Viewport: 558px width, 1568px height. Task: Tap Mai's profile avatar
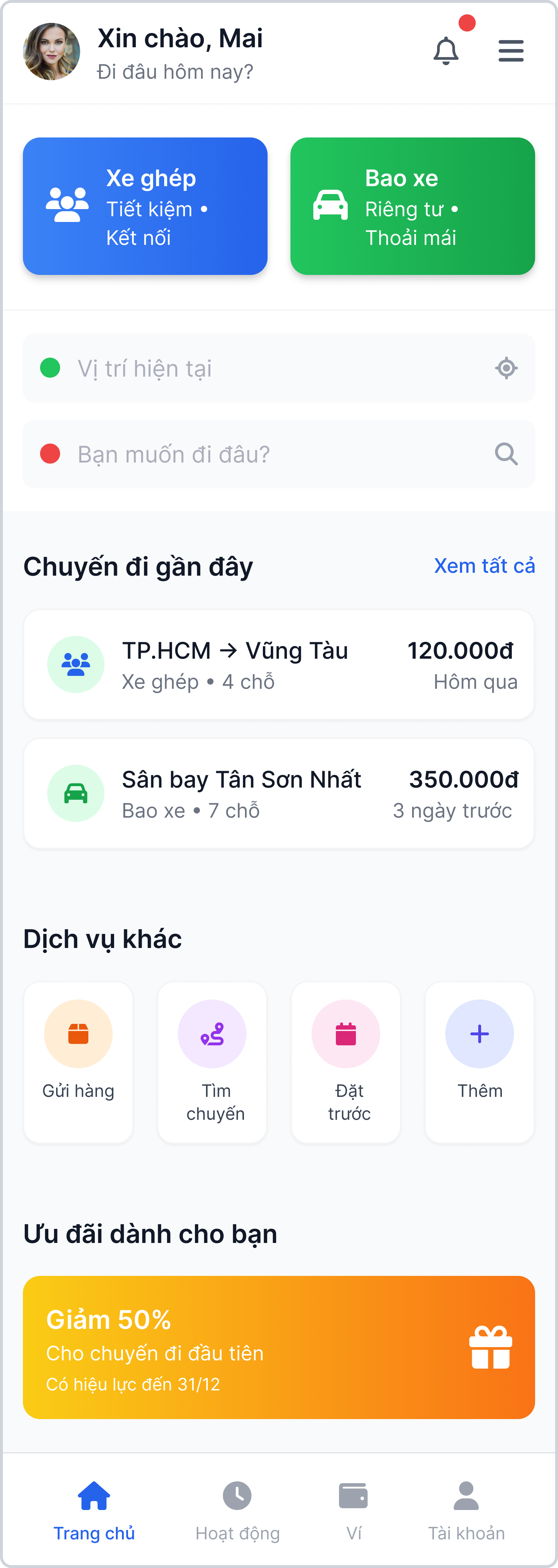(x=52, y=52)
